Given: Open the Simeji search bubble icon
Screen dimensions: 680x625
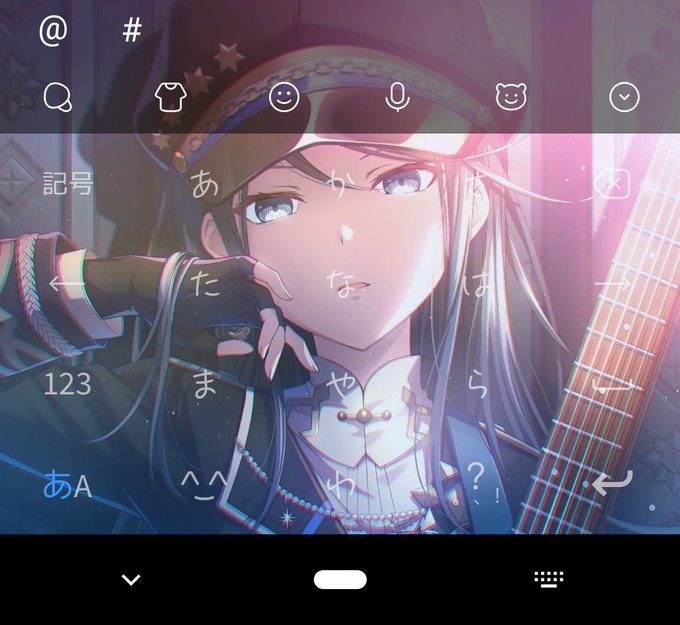Looking at the screenshot, I should click(x=58, y=97).
